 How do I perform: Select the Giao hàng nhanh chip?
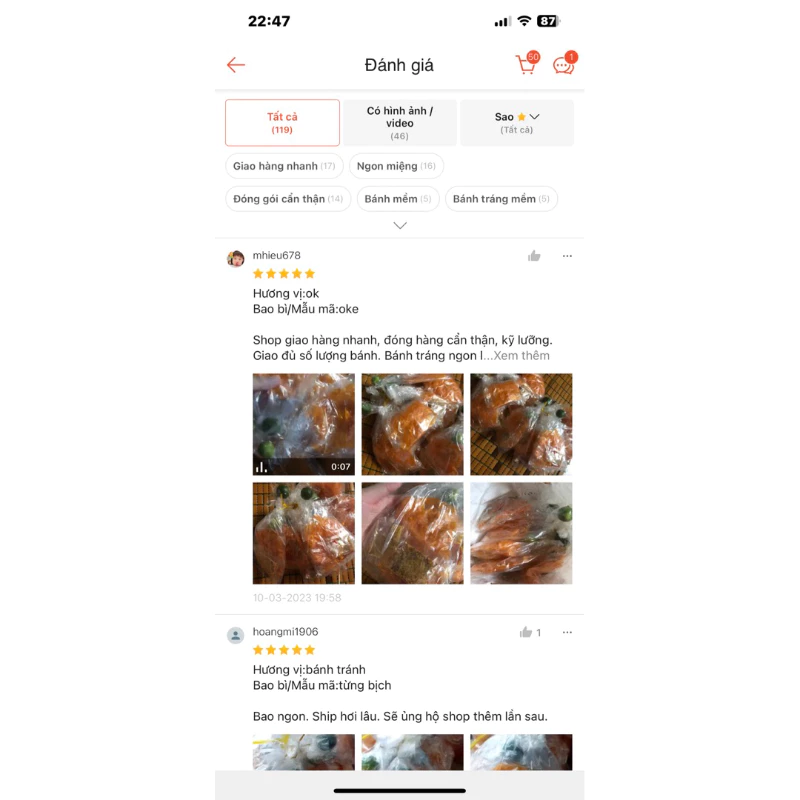pos(284,166)
